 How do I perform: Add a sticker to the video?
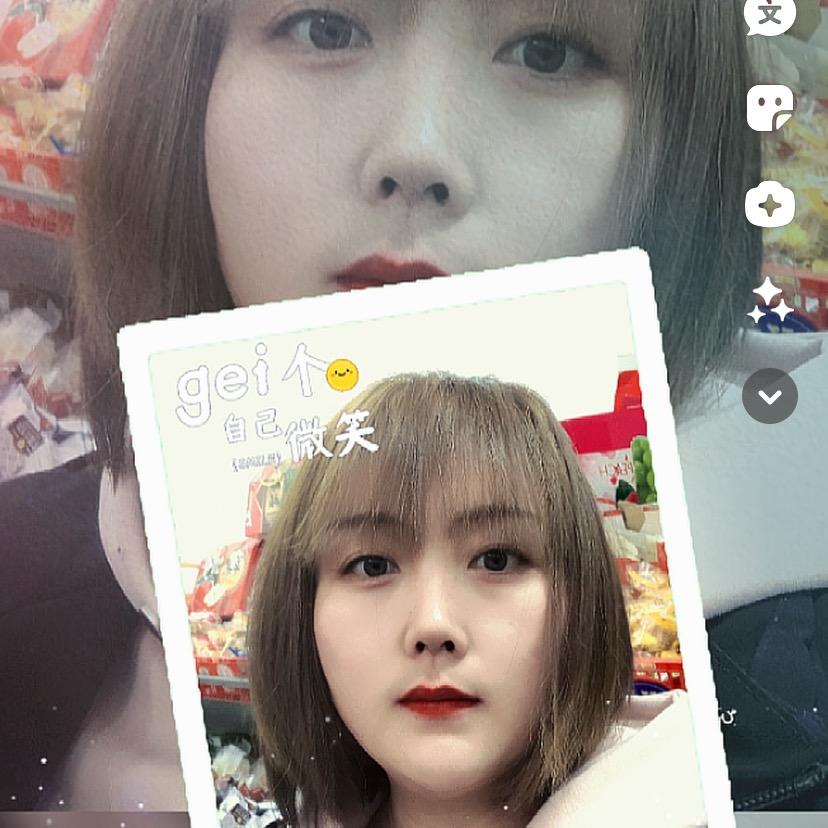770,108
